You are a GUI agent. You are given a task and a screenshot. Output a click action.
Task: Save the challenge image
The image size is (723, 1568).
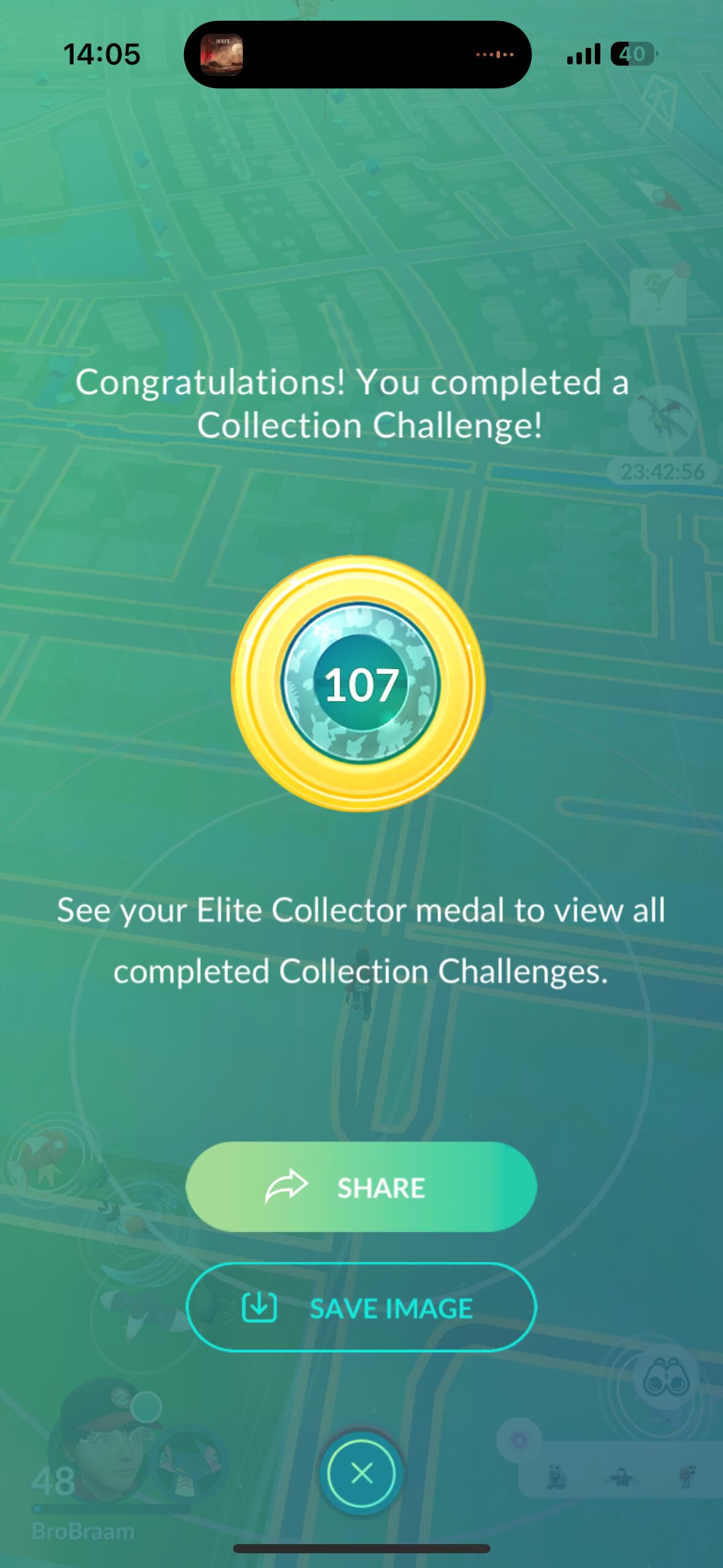tap(361, 1307)
